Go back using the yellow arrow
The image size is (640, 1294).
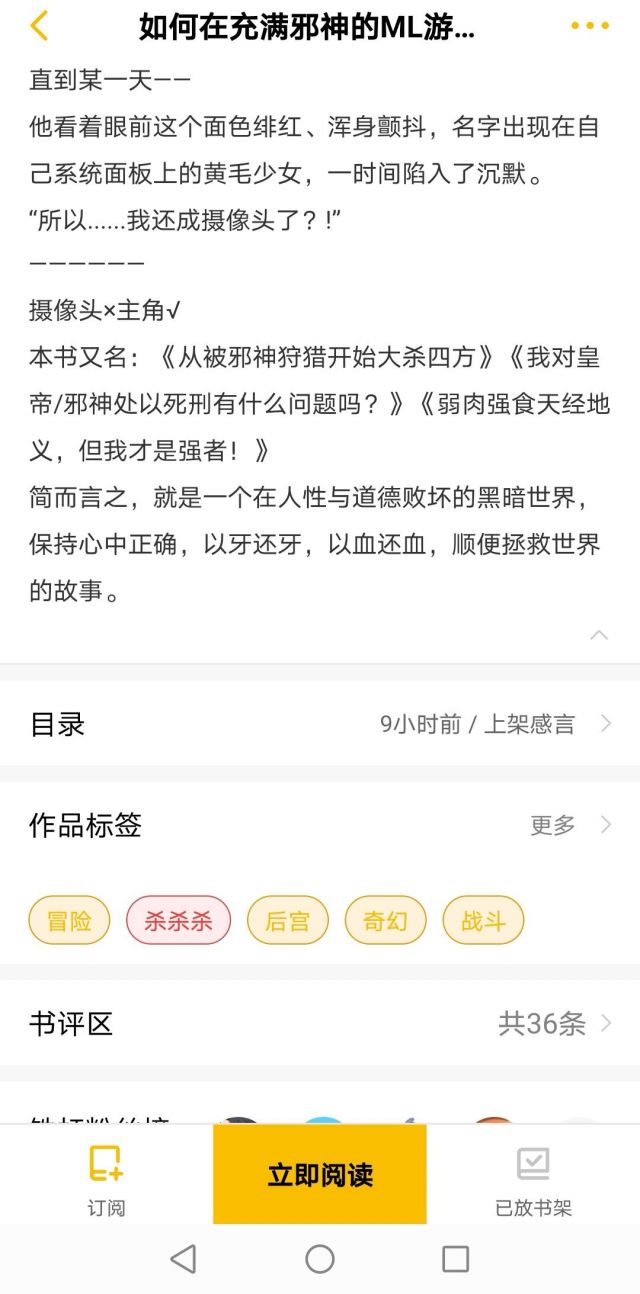point(39,26)
